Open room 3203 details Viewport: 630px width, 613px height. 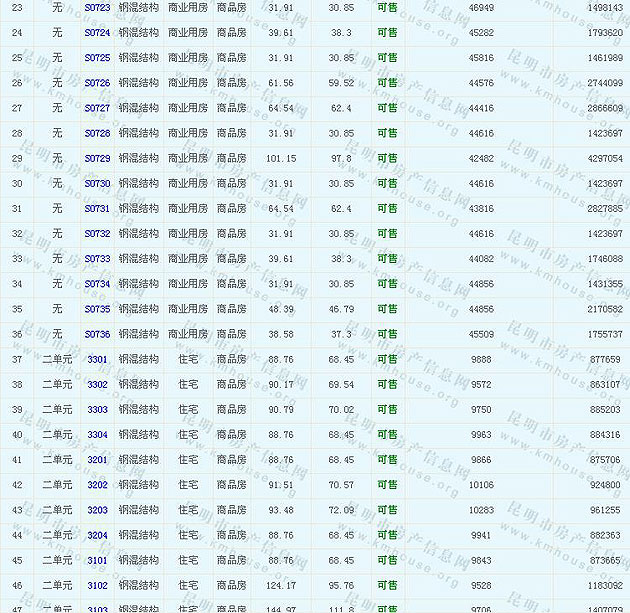97,510
